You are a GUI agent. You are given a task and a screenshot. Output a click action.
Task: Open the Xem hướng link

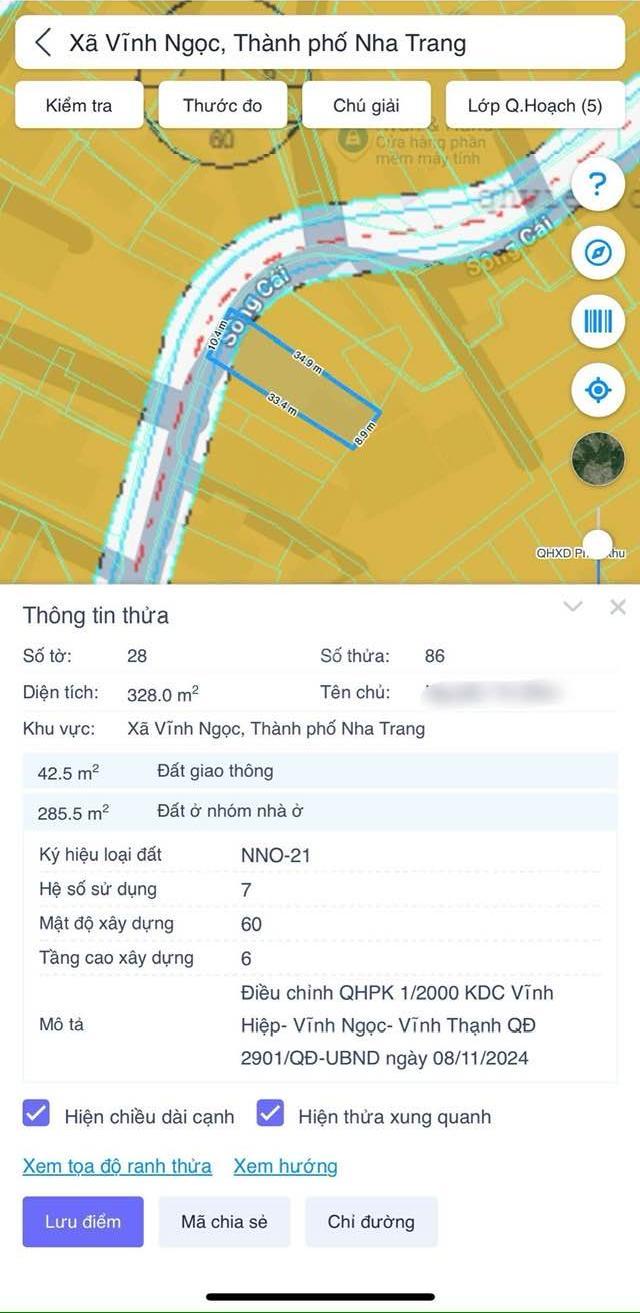[285, 1166]
